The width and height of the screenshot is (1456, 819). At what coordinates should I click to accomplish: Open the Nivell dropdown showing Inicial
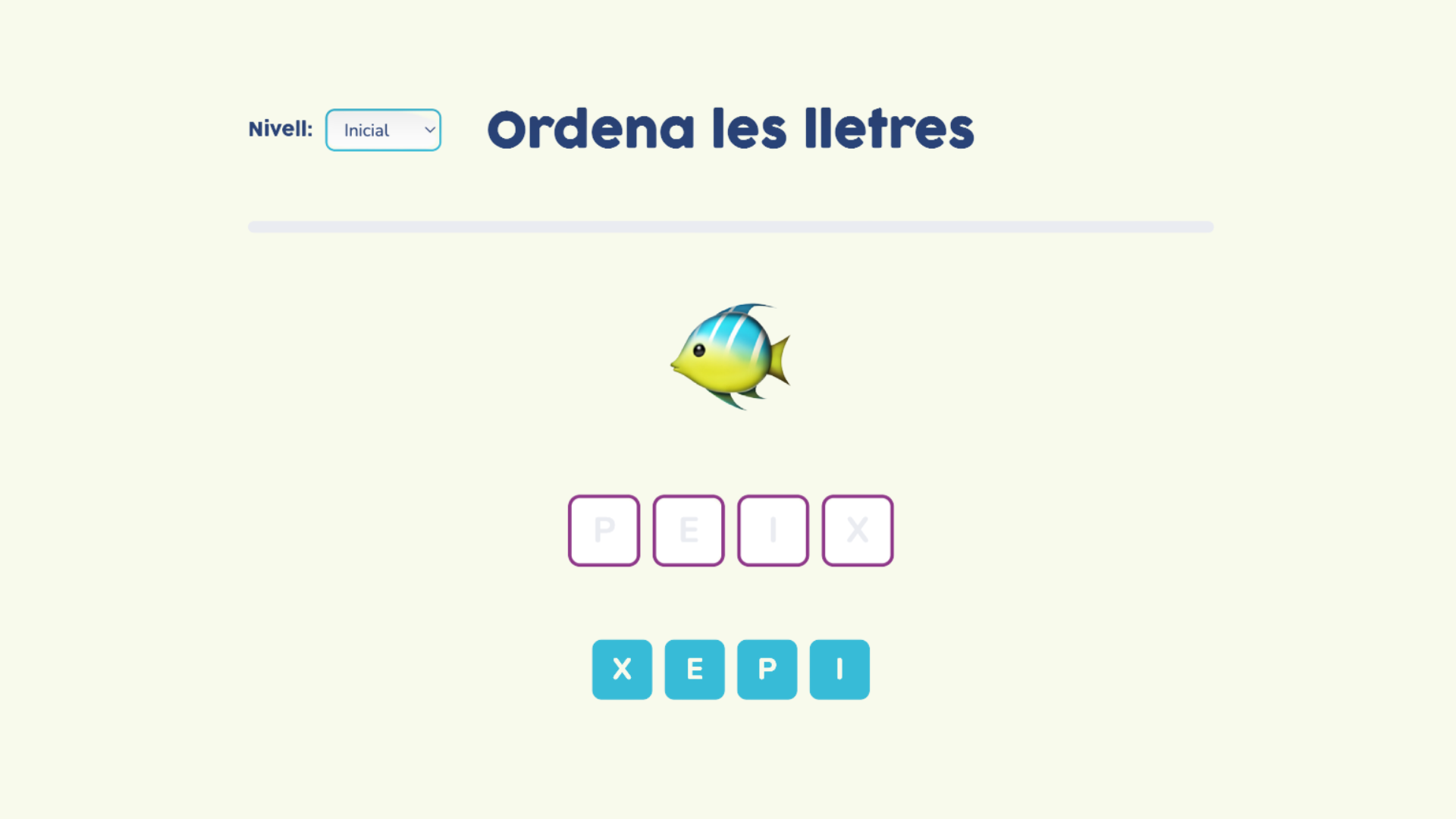click(383, 130)
